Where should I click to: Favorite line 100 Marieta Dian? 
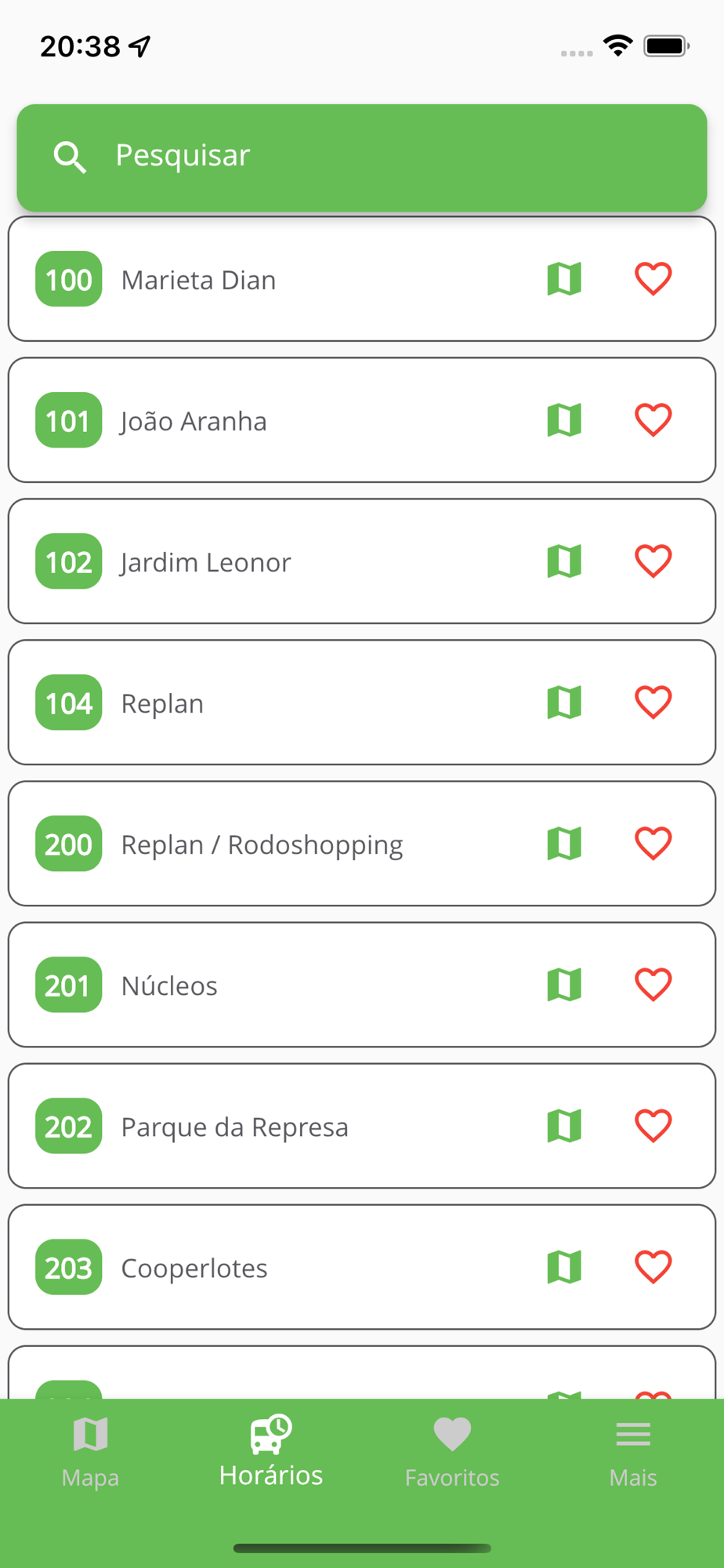click(x=653, y=279)
